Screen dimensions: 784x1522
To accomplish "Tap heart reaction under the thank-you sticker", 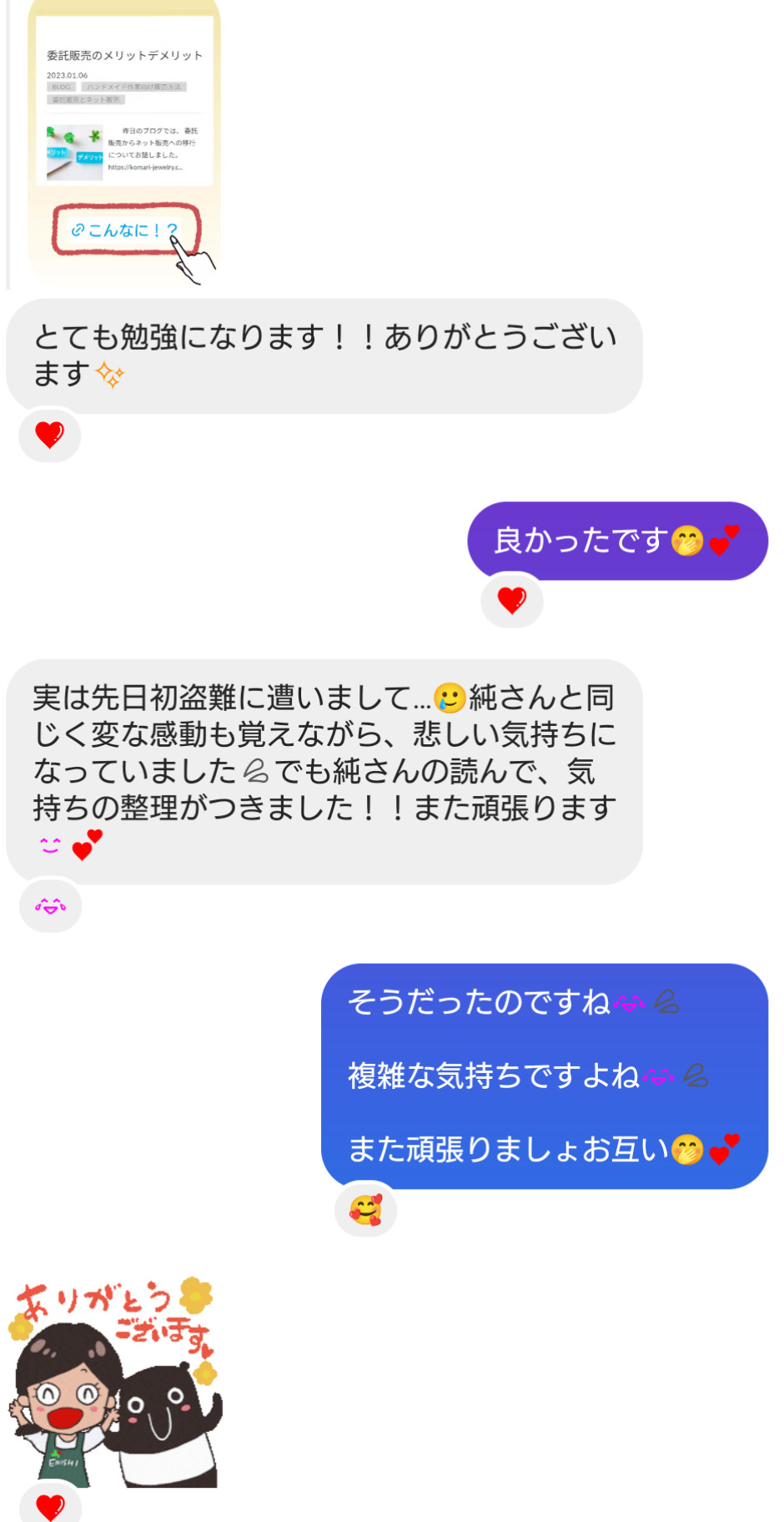I will (x=50, y=1506).
